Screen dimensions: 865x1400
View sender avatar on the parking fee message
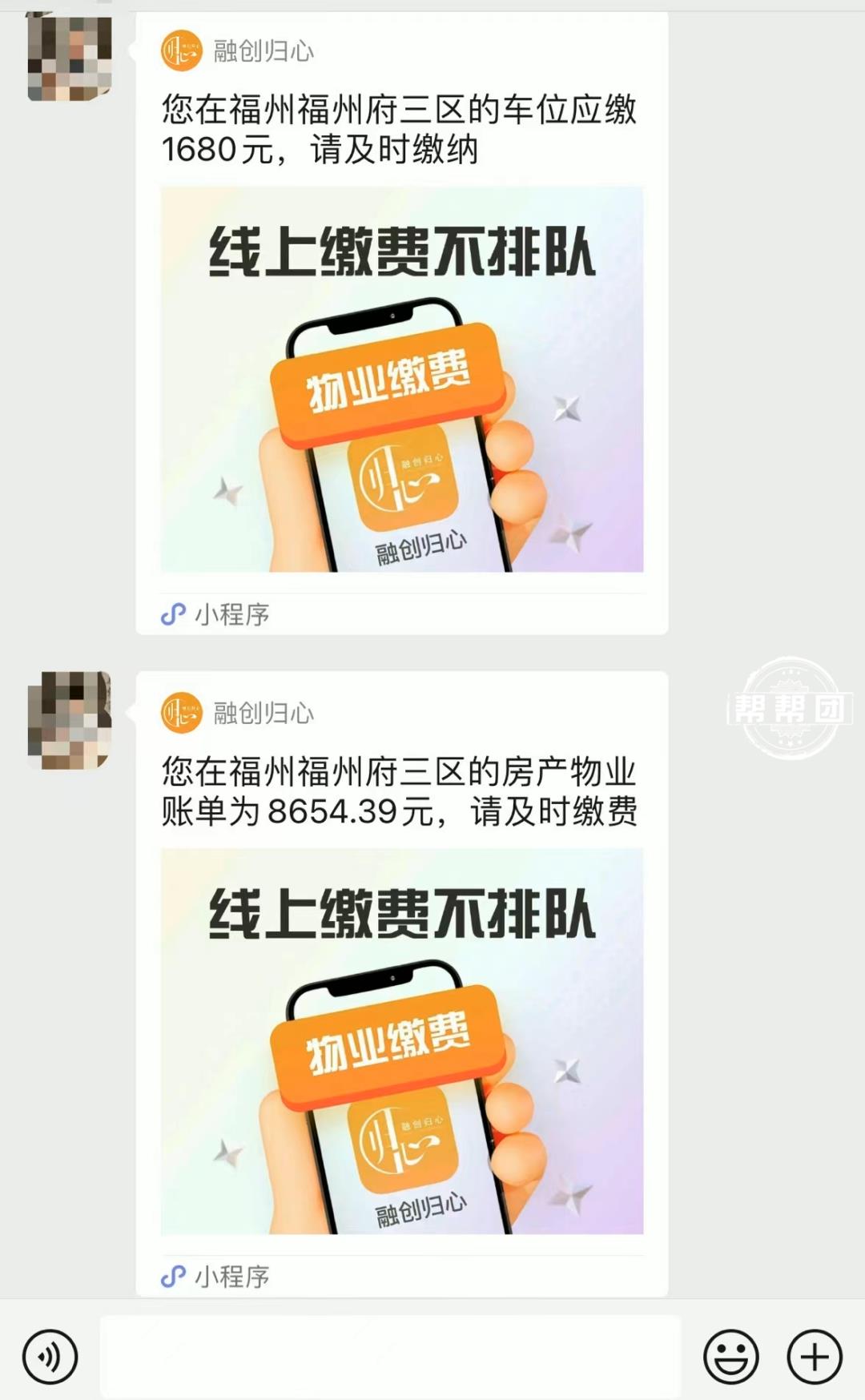(69, 58)
